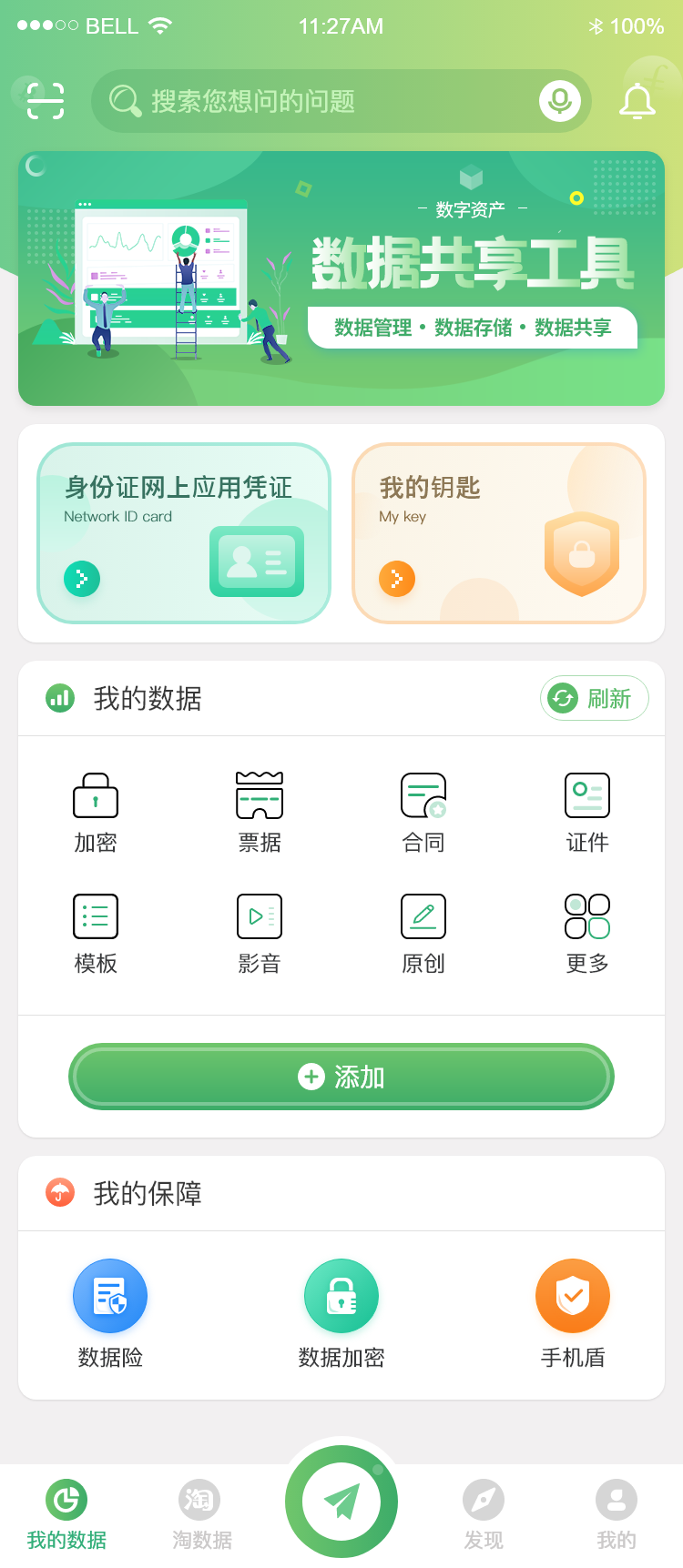Refresh my data with 刷新

pos(594,699)
